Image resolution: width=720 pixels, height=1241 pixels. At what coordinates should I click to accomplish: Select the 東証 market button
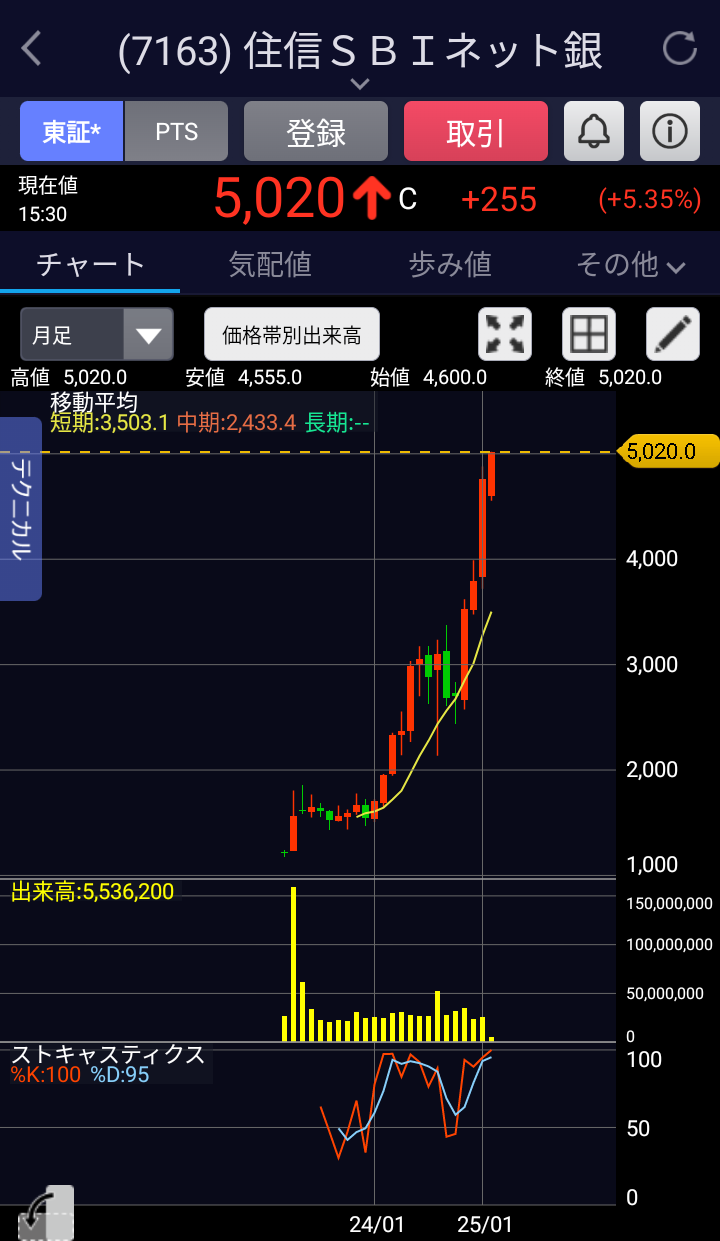(71, 132)
